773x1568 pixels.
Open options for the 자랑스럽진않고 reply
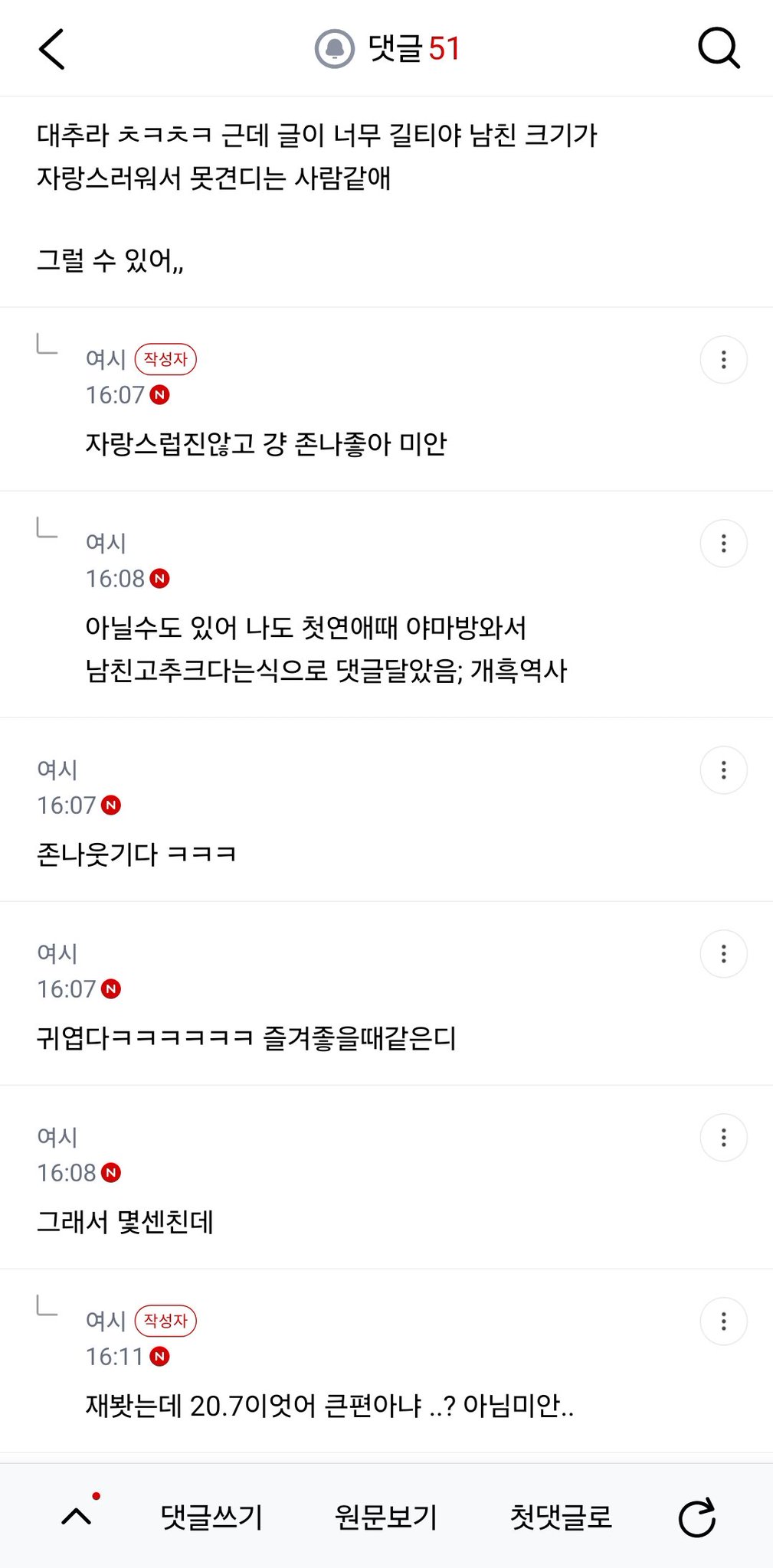click(723, 360)
